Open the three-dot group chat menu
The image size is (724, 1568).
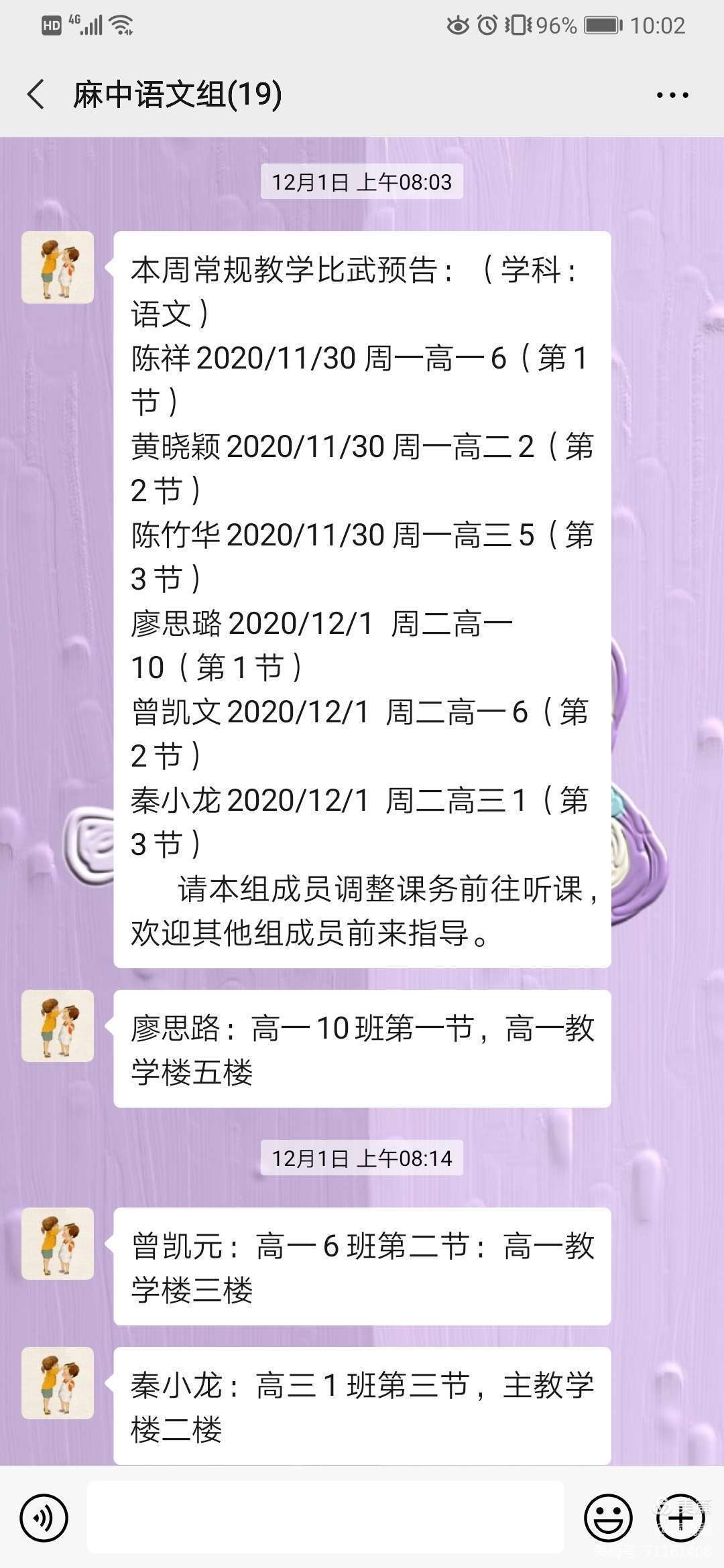tap(672, 95)
